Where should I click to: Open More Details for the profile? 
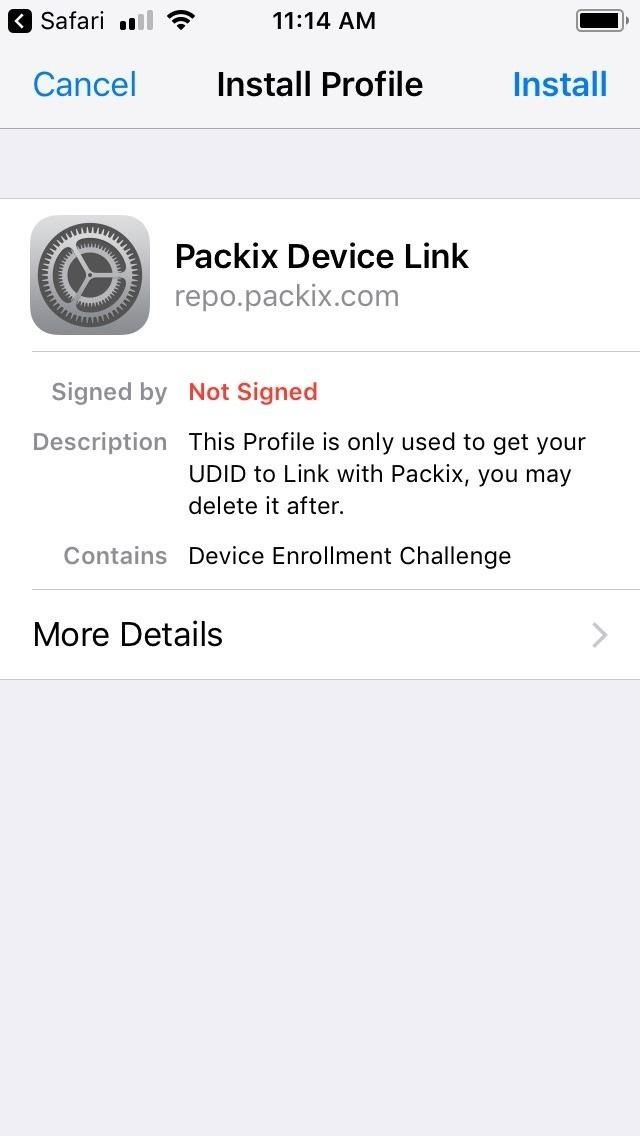(320, 634)
